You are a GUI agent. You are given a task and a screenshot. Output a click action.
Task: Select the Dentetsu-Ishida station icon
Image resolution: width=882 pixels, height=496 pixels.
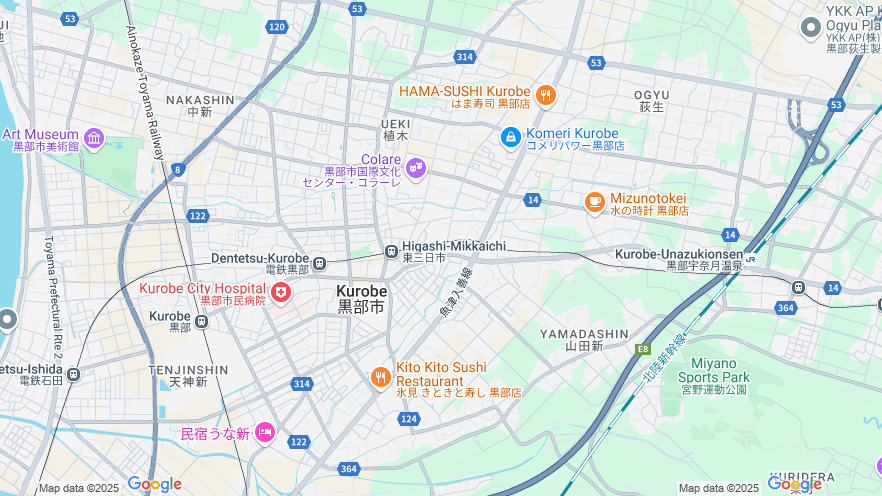tap(73, 374)
